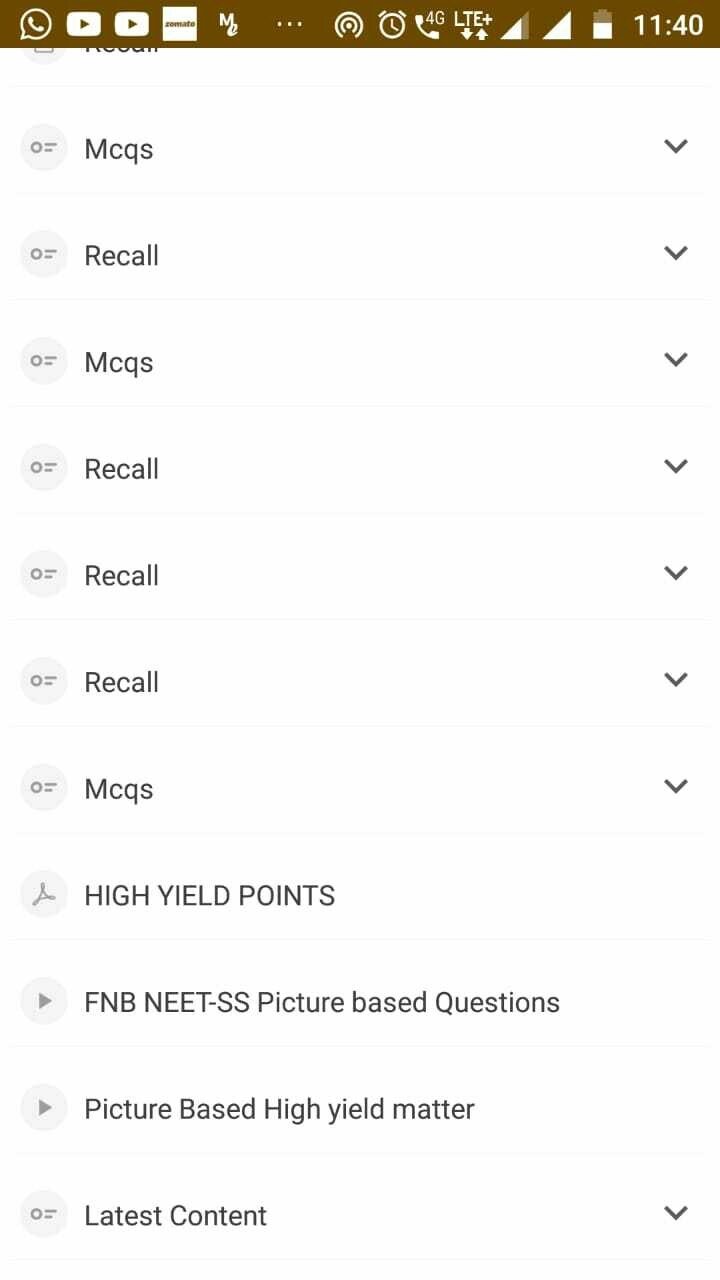Expand the Mcqs row directly above HIGH YIELD POINTS
Screen dimensions: 720x1280
pos(676,787)
